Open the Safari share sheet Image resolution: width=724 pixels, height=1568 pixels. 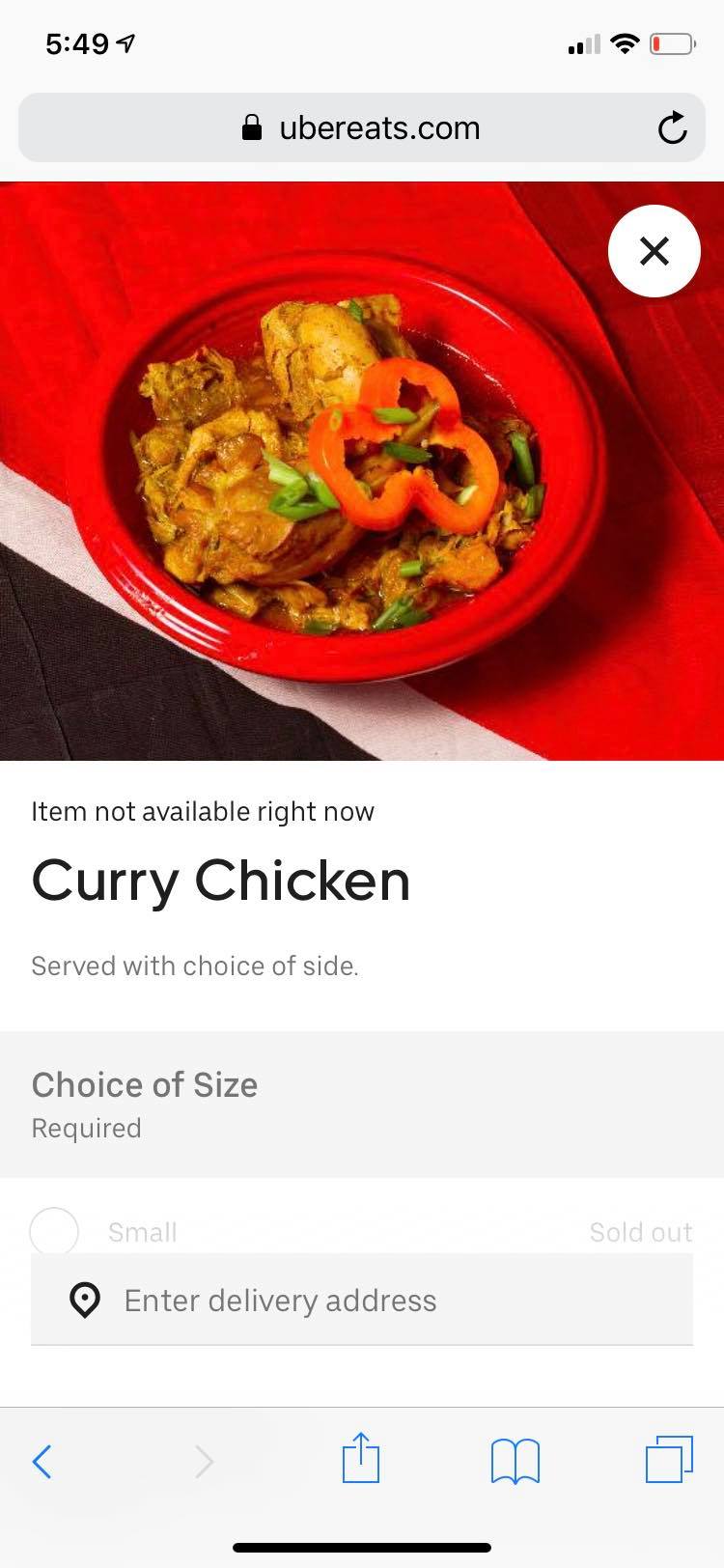(x=361, y=1458)
